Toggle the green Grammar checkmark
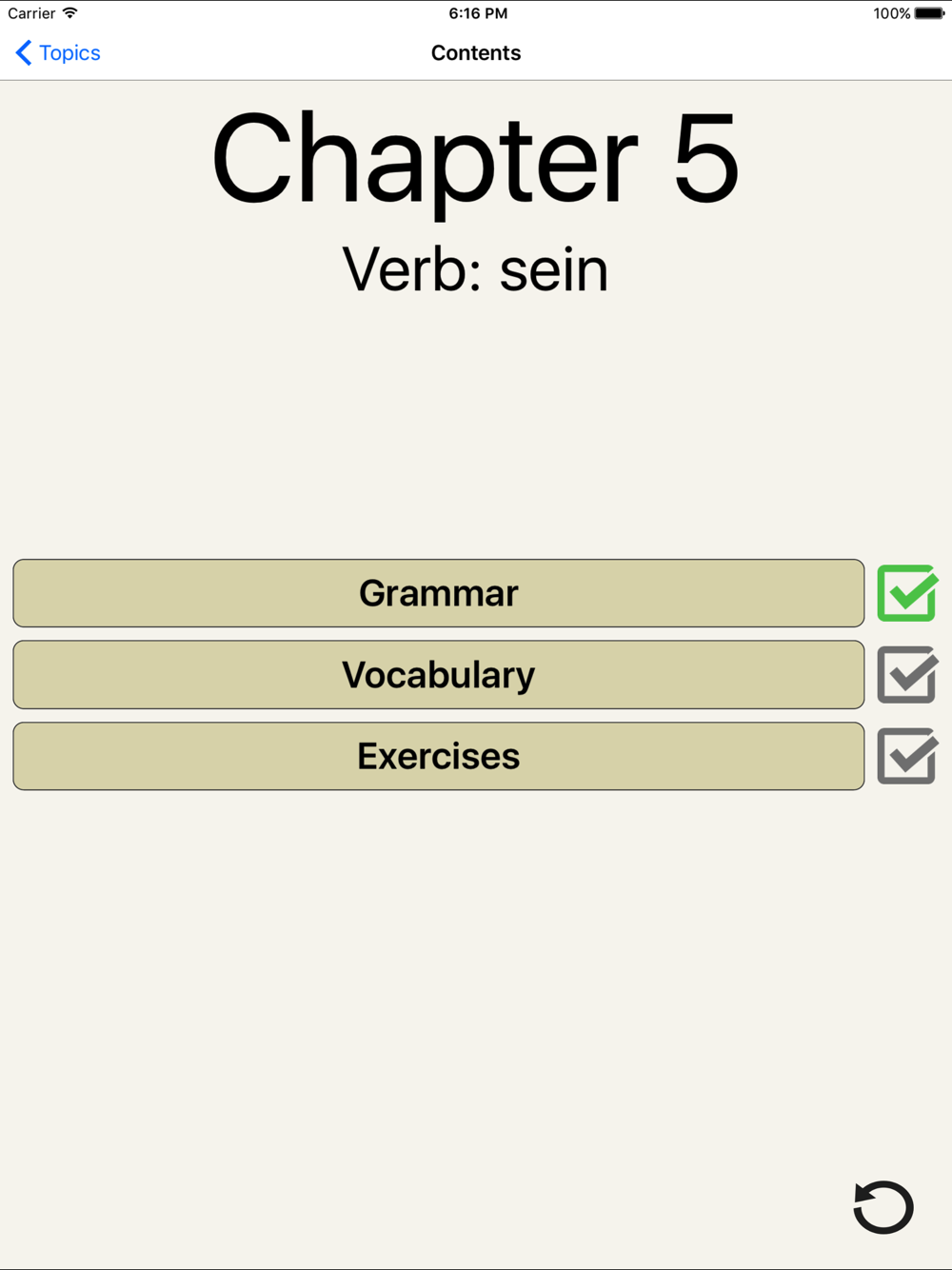 point(907,593)
